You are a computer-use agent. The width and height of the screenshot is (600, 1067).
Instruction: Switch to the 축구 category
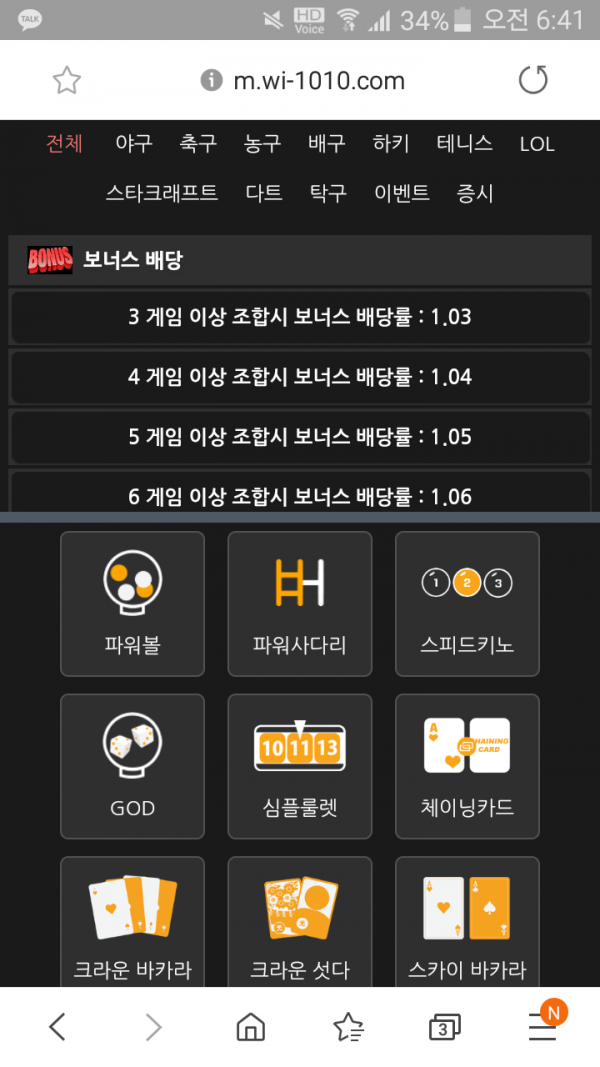click(198, 144)
